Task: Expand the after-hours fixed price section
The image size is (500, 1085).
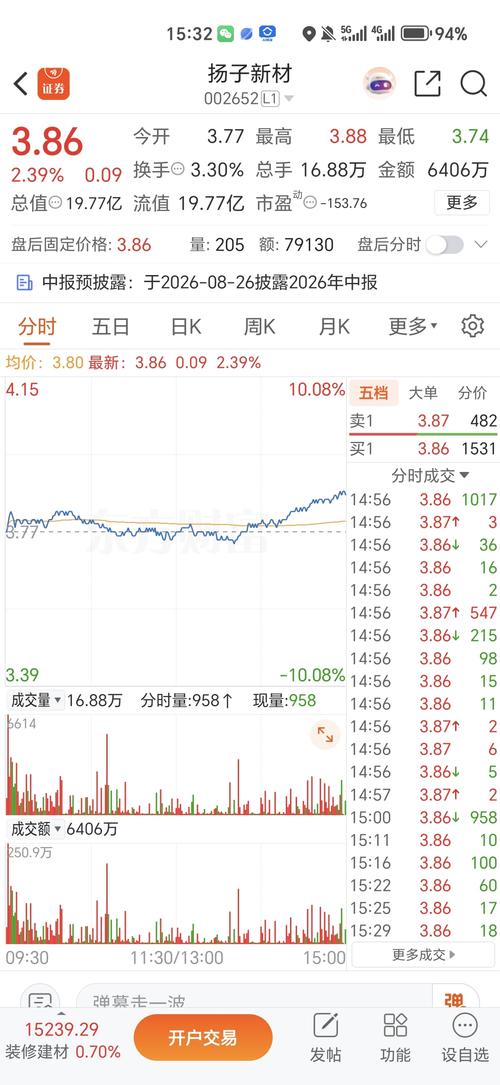Action: pyautogui.click(x=481, y=244)
